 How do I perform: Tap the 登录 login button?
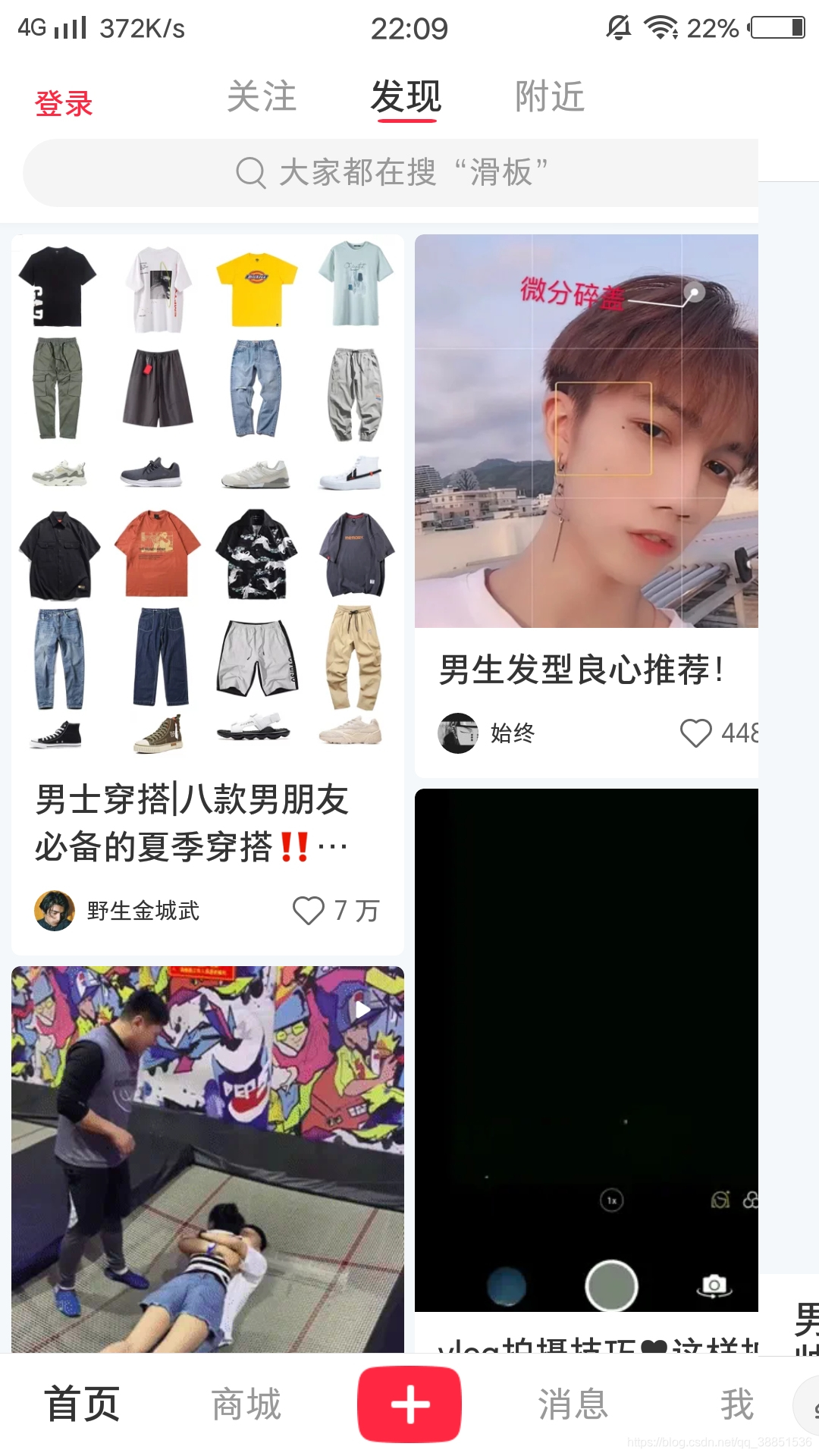[x=64, y=104]
